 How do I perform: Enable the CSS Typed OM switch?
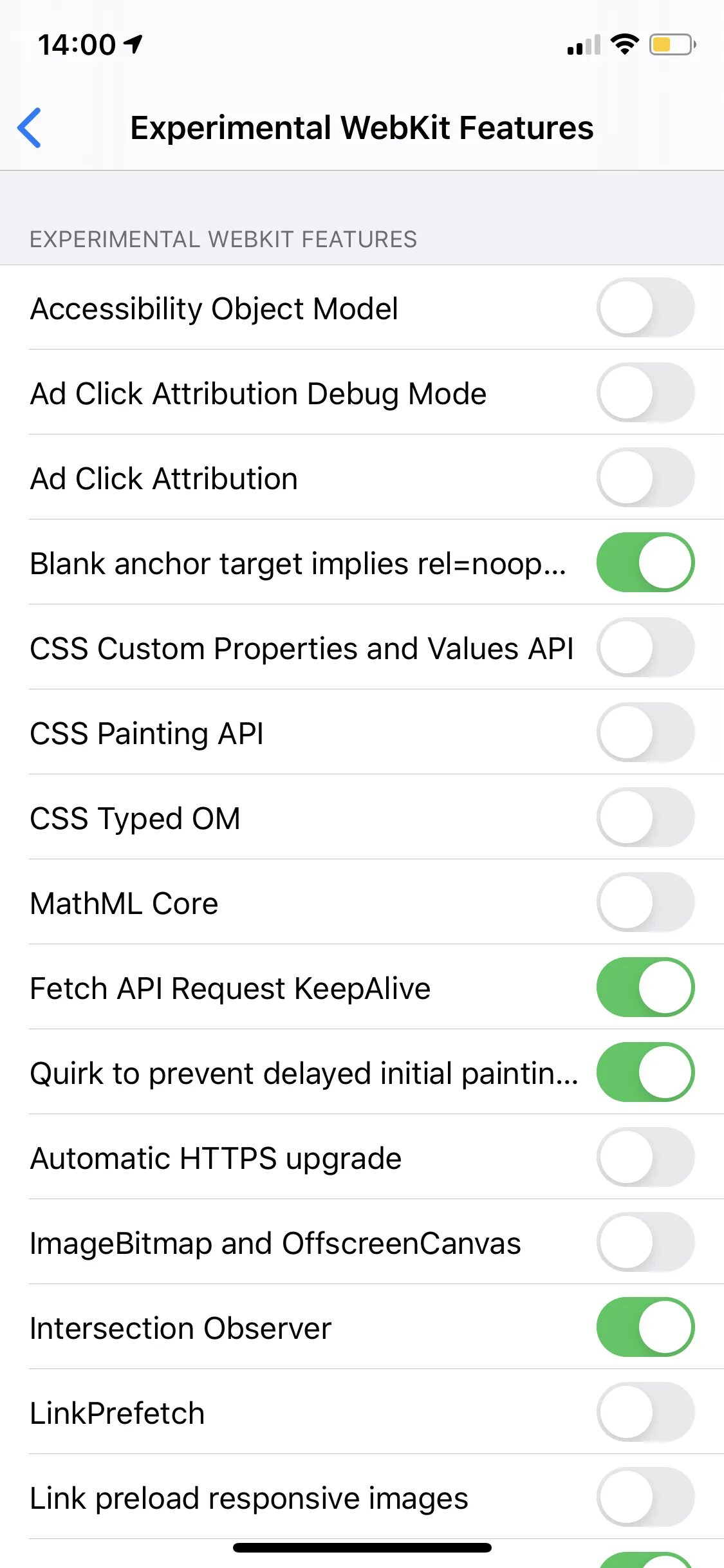[x=645, y=817]
